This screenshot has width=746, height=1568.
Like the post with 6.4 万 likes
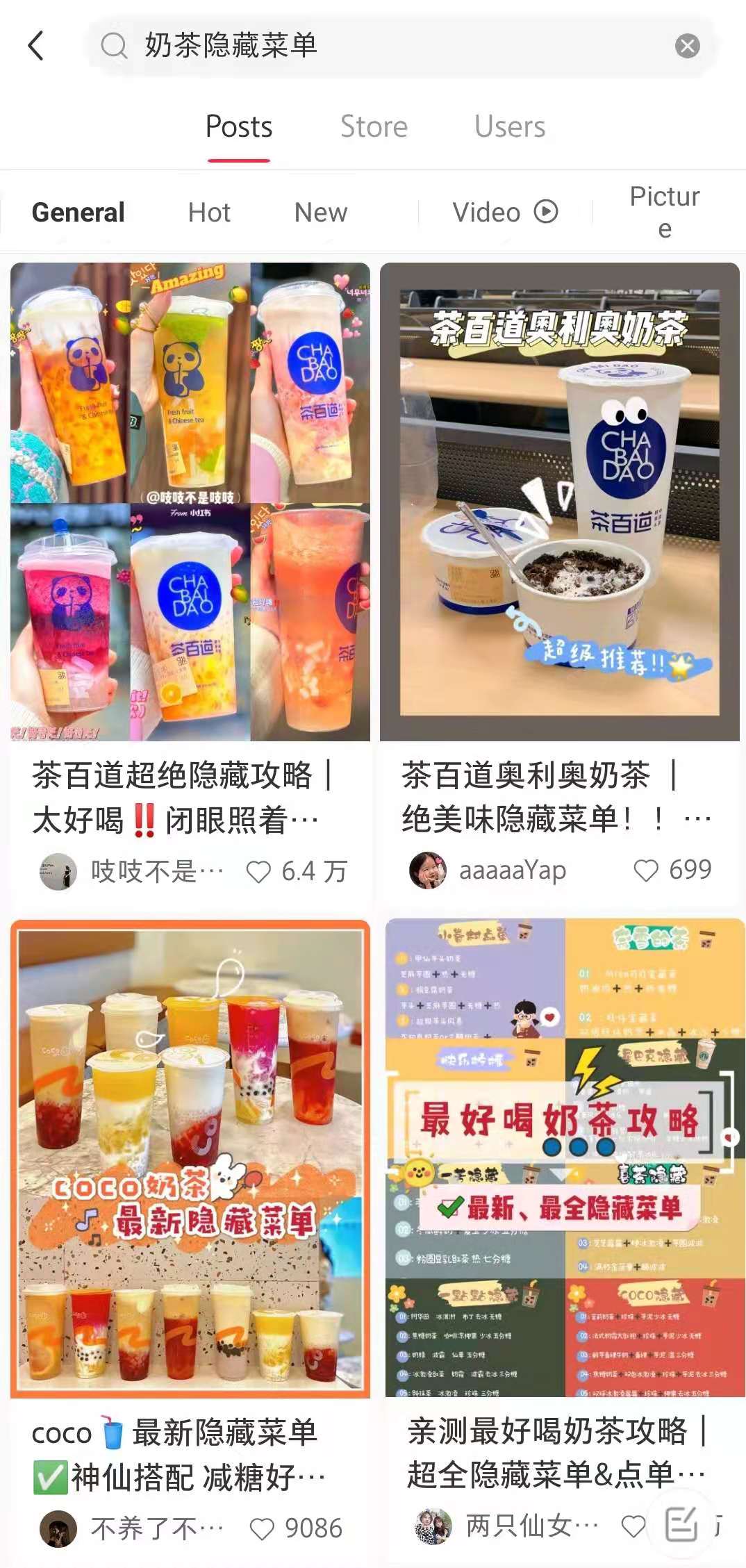pyautogui.click(x=259, y=872)
